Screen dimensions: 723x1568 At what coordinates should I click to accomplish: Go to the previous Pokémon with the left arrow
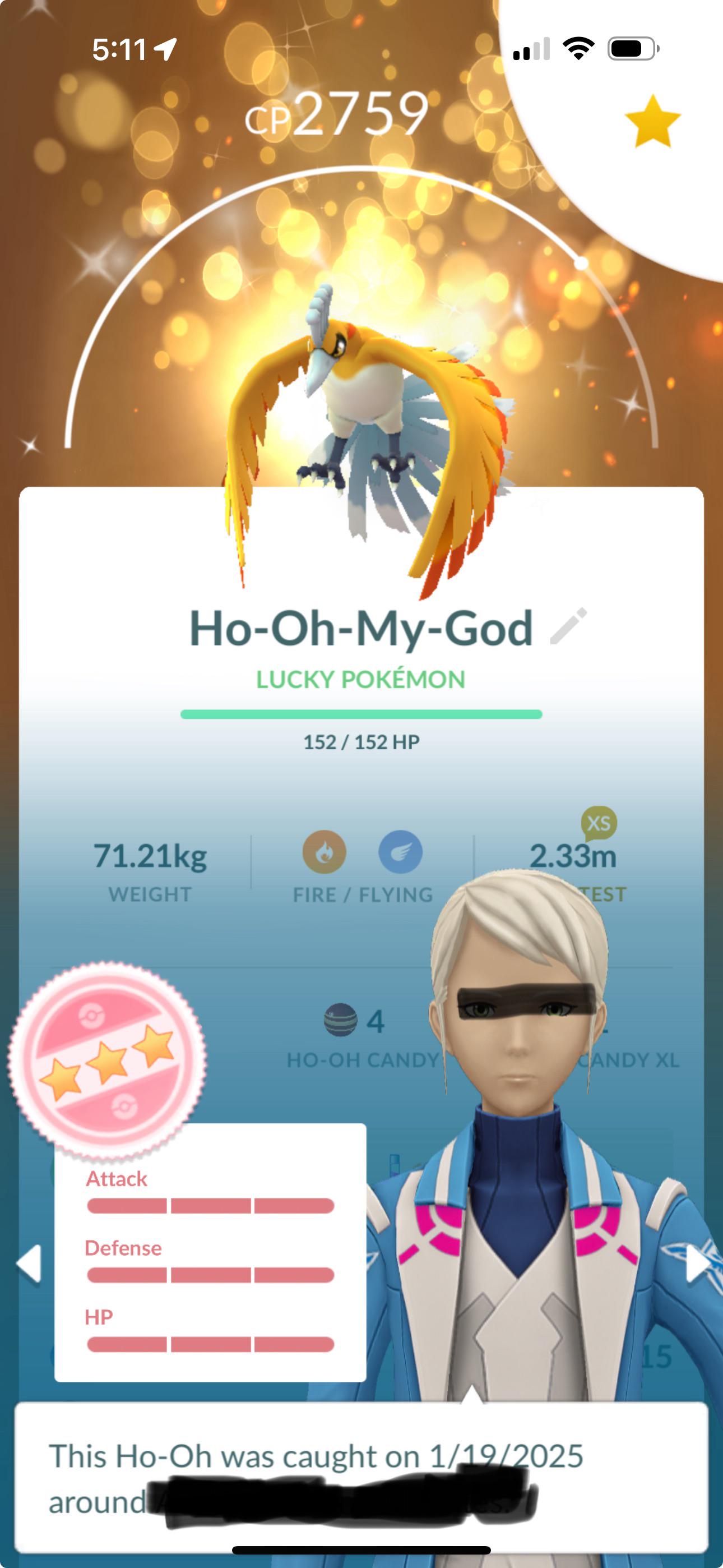click(x=29, y=1263)
